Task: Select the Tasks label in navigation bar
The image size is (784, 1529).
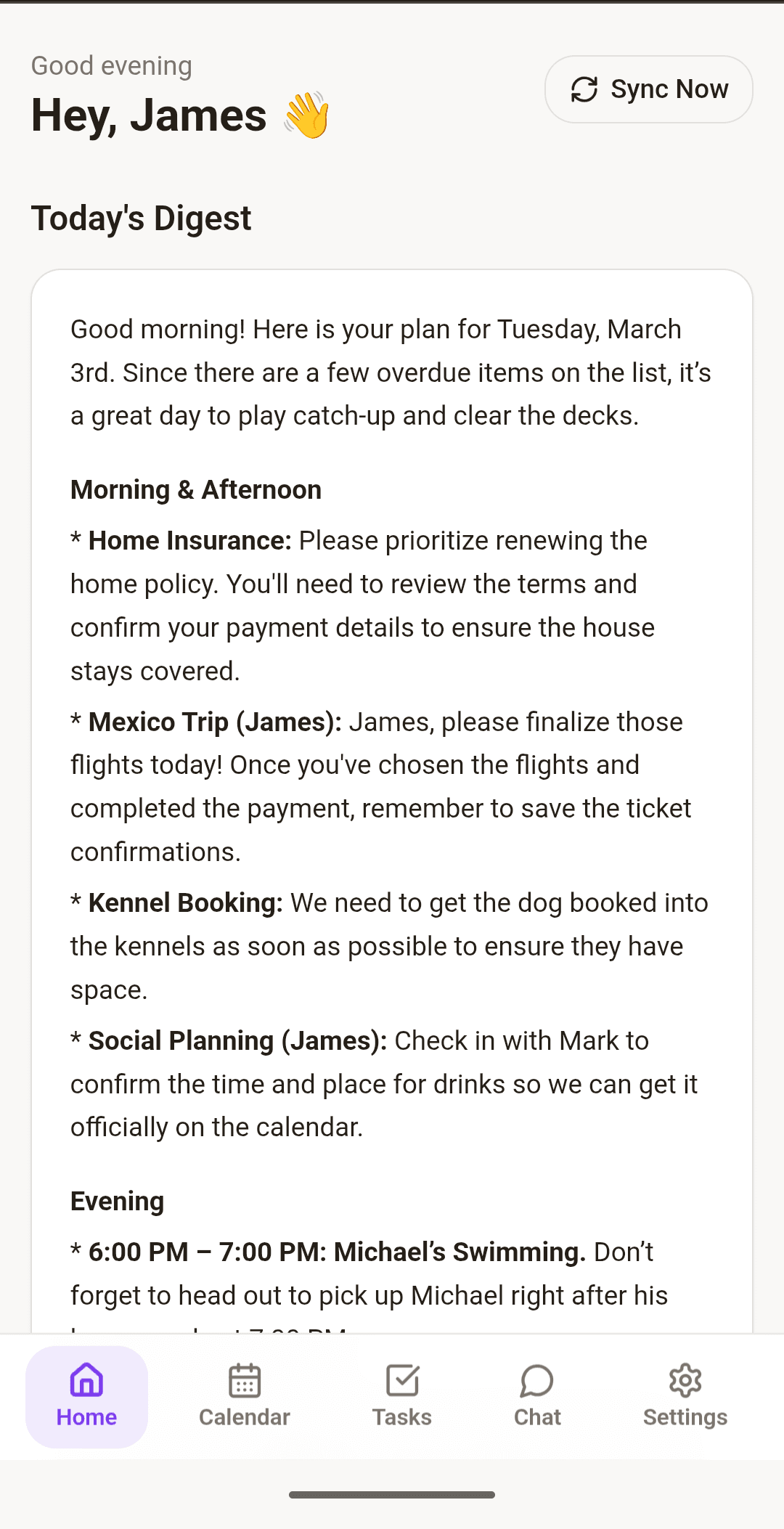Action: coord(402,1416)
